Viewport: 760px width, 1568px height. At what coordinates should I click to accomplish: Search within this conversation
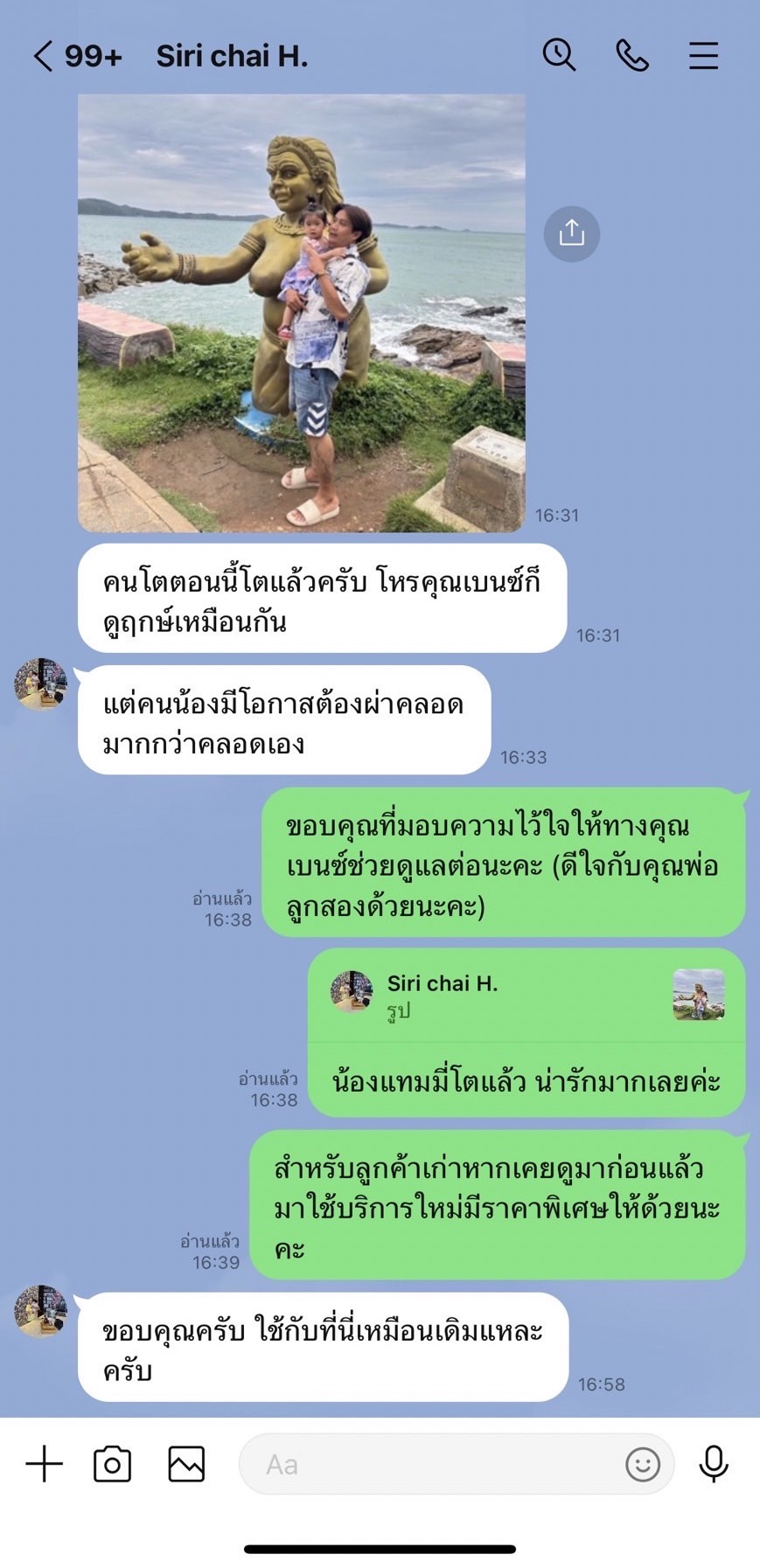point(559,55)
